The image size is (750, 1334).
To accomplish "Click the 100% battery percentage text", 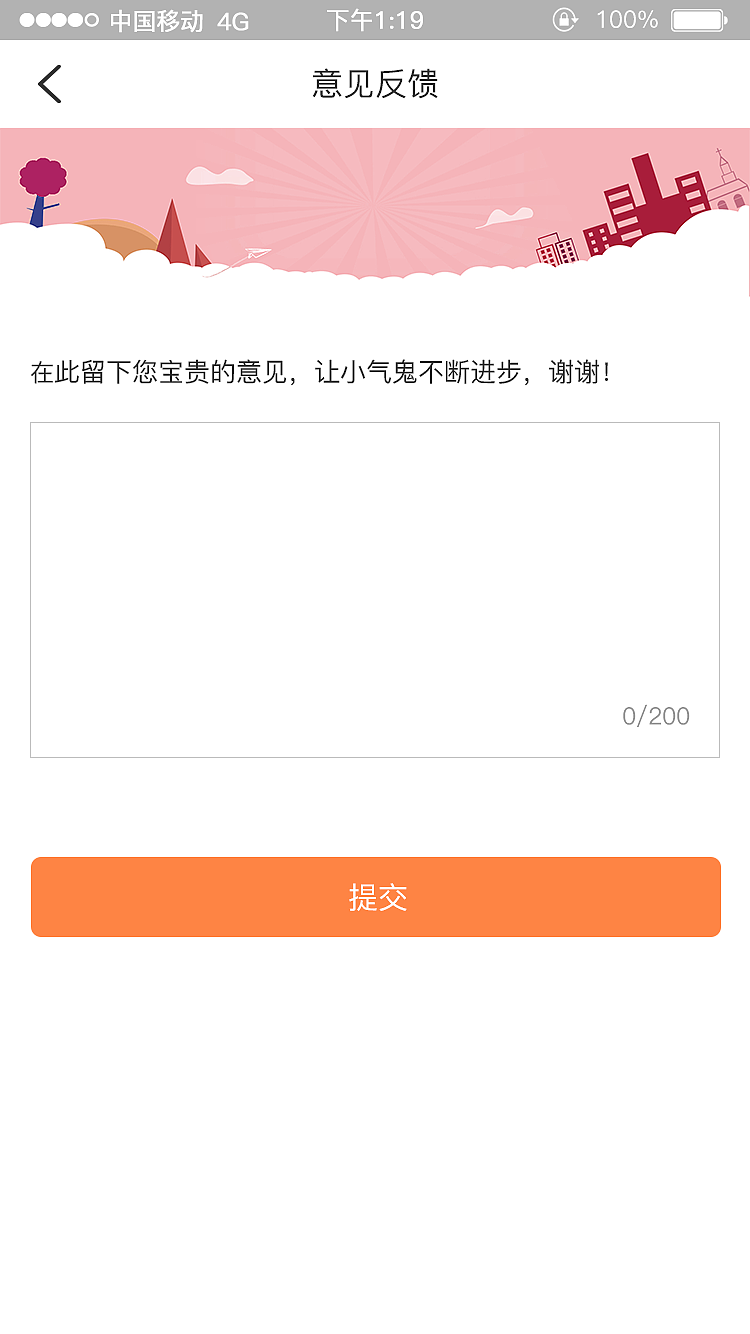I will tap(625, 18).
